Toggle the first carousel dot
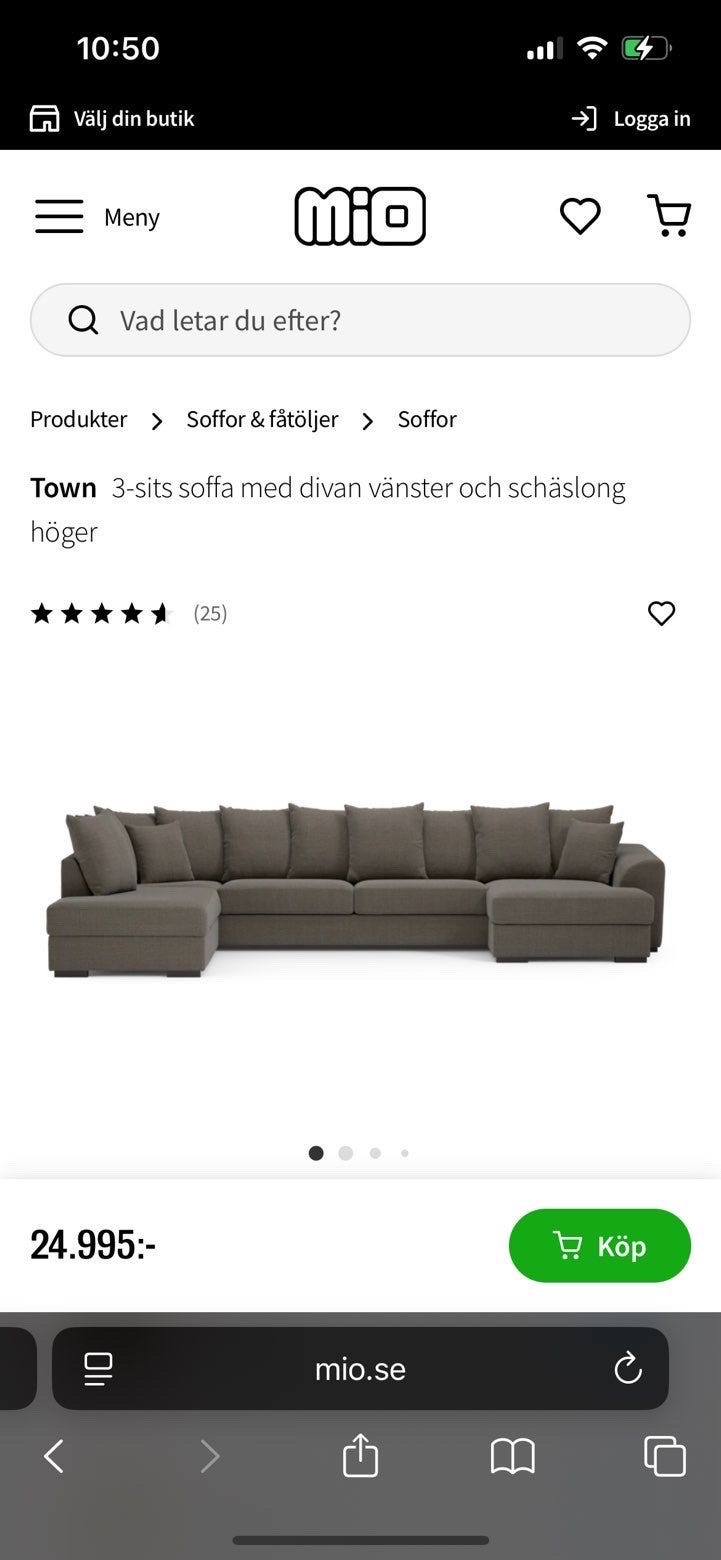The image size is (721, 1560). click(x=316, y=1152)
